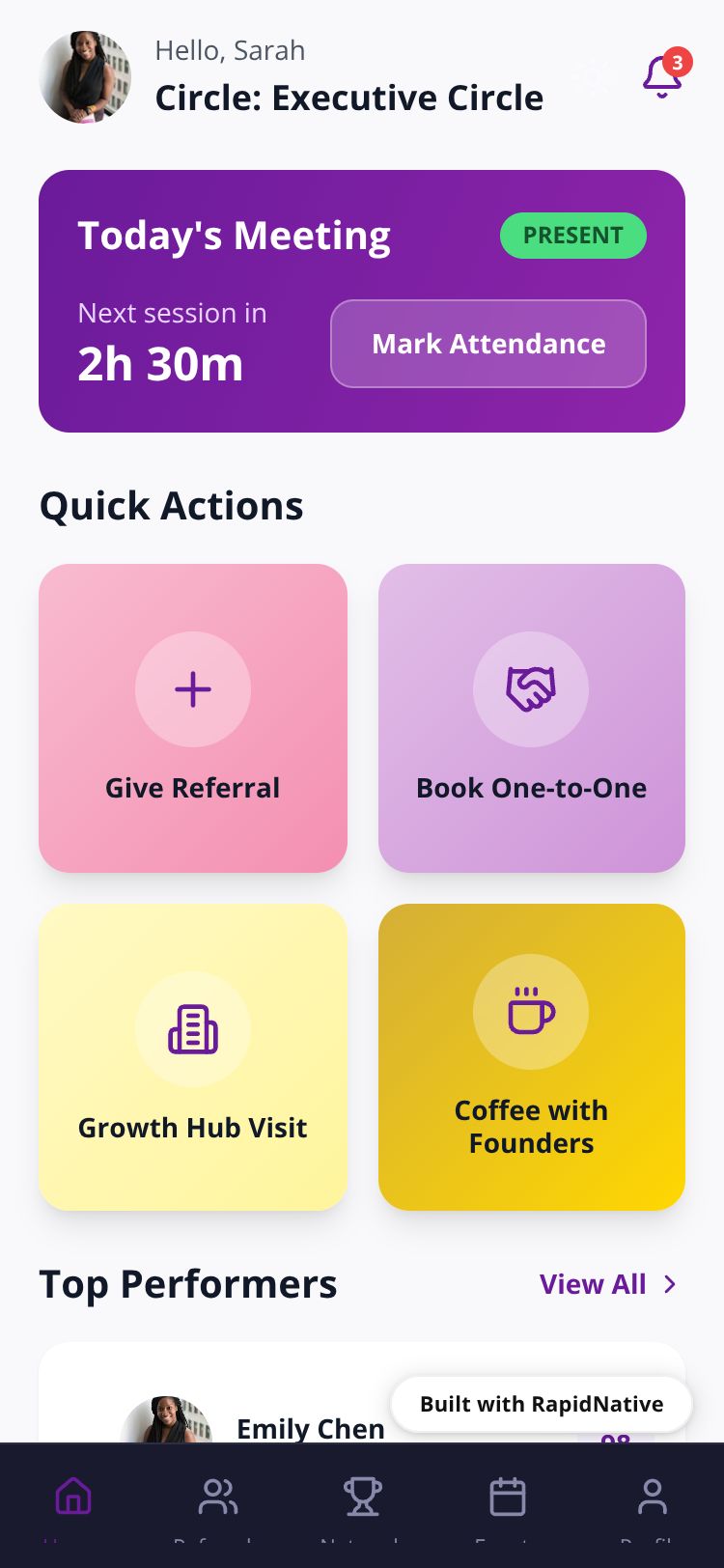Image resolution: width=724 pixels, height=1568 pixels.
Task: Choose Coffee with Founders
Action: (532, 1057)
